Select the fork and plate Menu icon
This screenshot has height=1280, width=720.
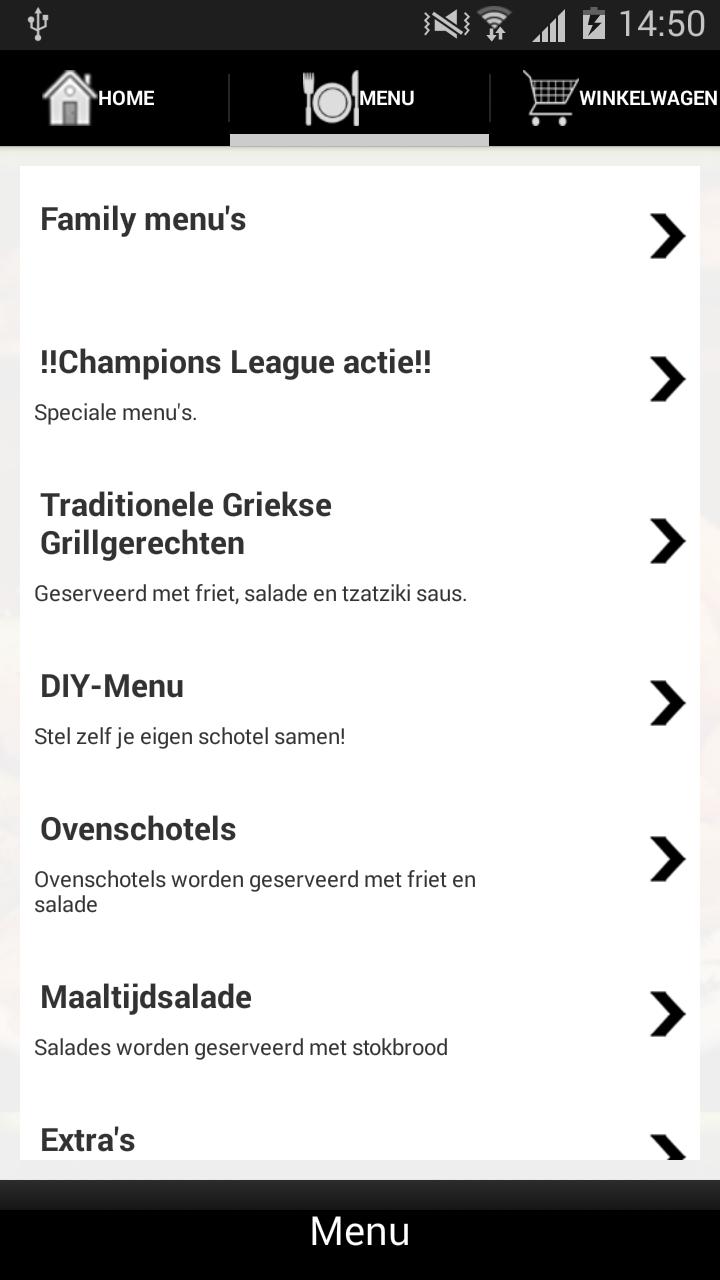tap(330, 95)
